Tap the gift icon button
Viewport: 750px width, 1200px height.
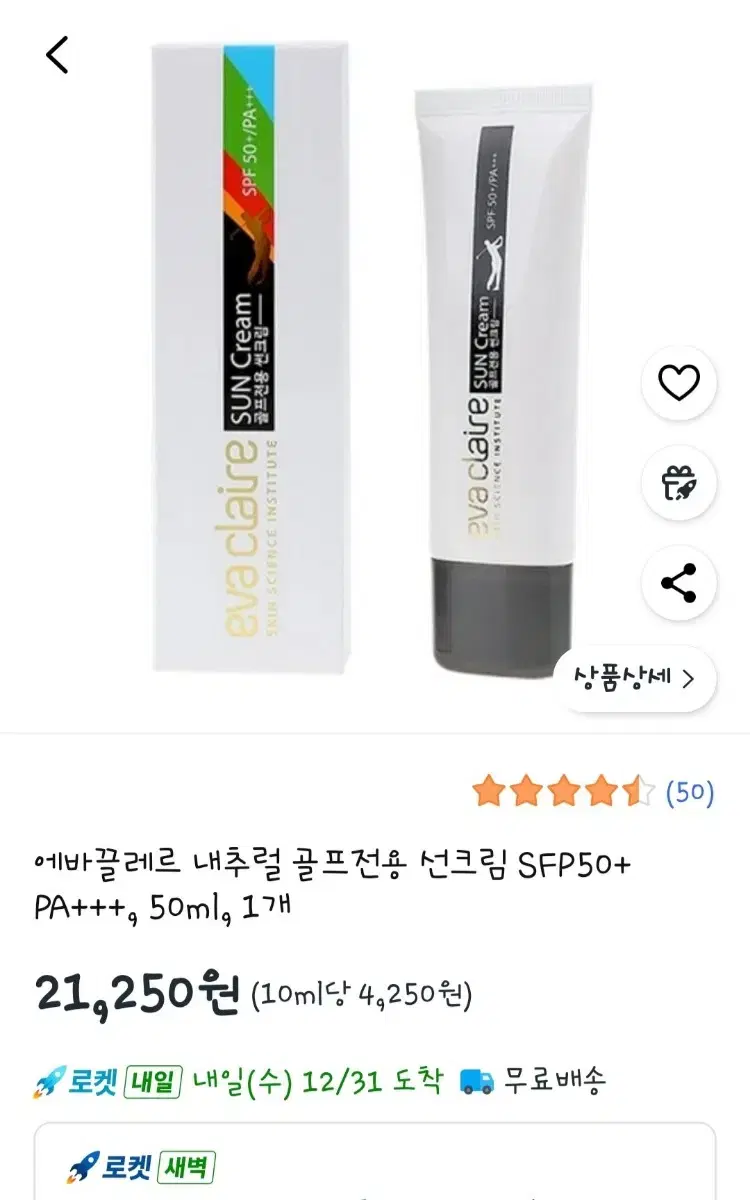tap(680, 484)
